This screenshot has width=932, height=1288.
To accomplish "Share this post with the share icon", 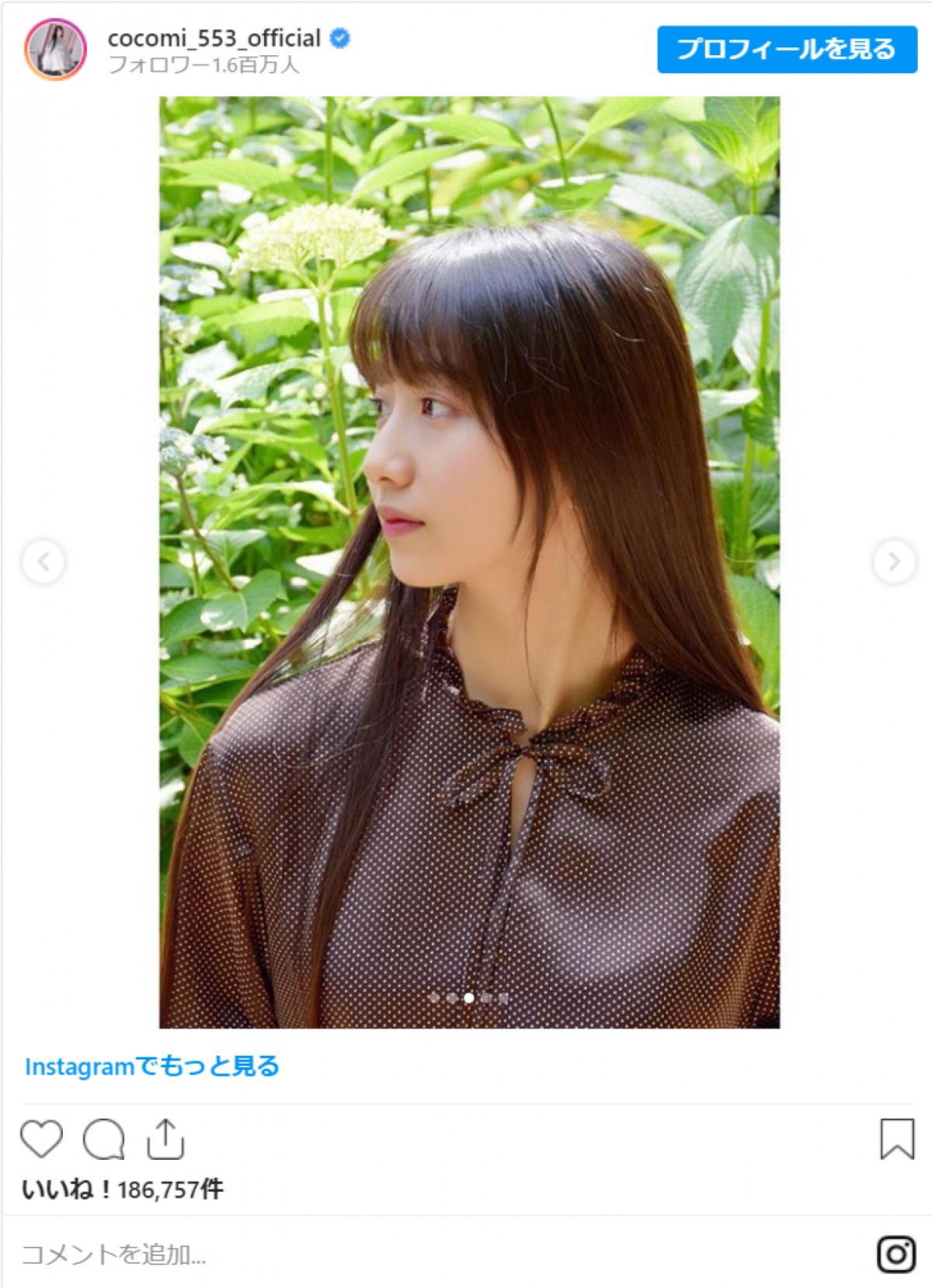I will point(165,1140).
